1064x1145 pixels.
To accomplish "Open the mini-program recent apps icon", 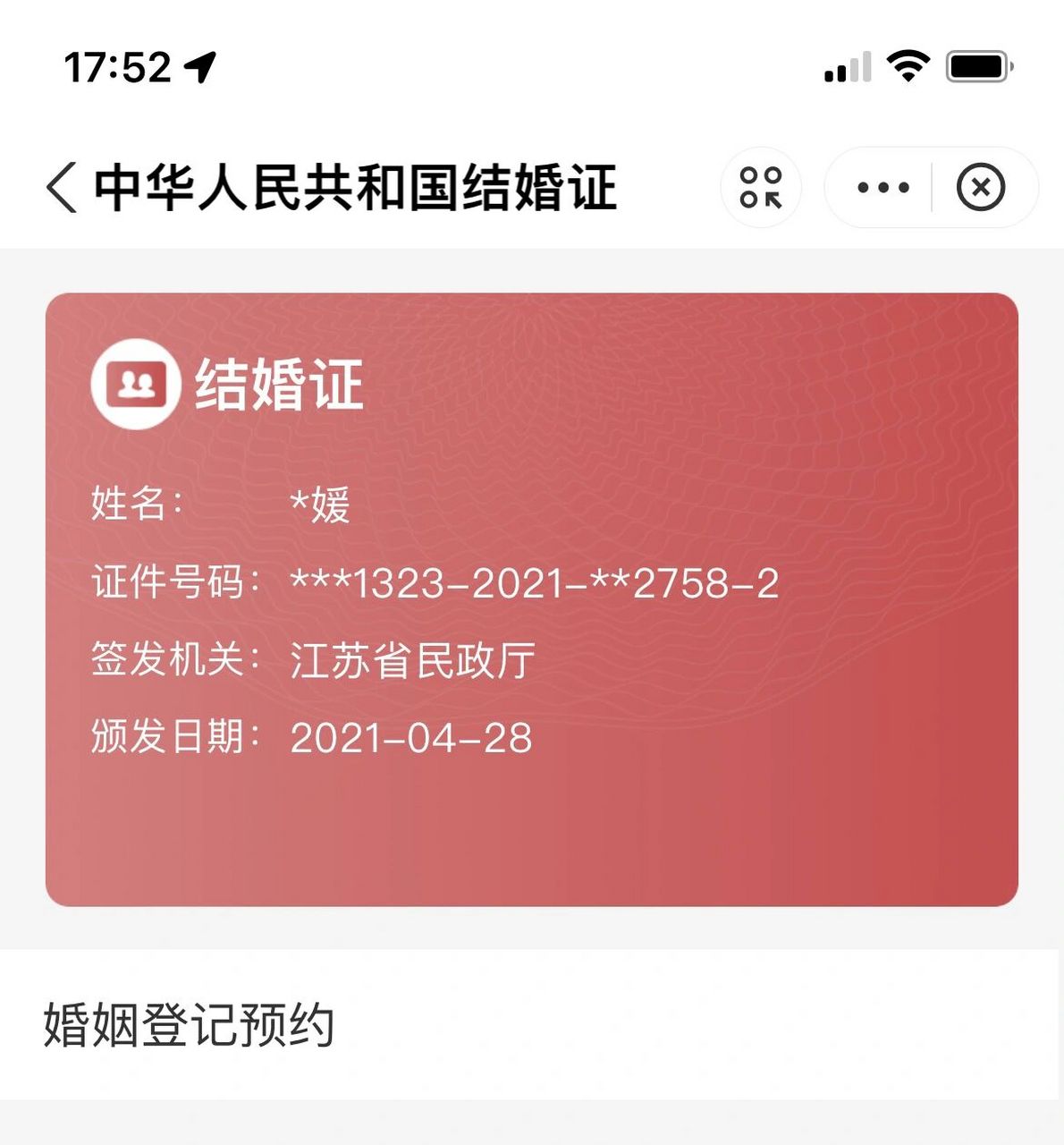I will [760, 187].
